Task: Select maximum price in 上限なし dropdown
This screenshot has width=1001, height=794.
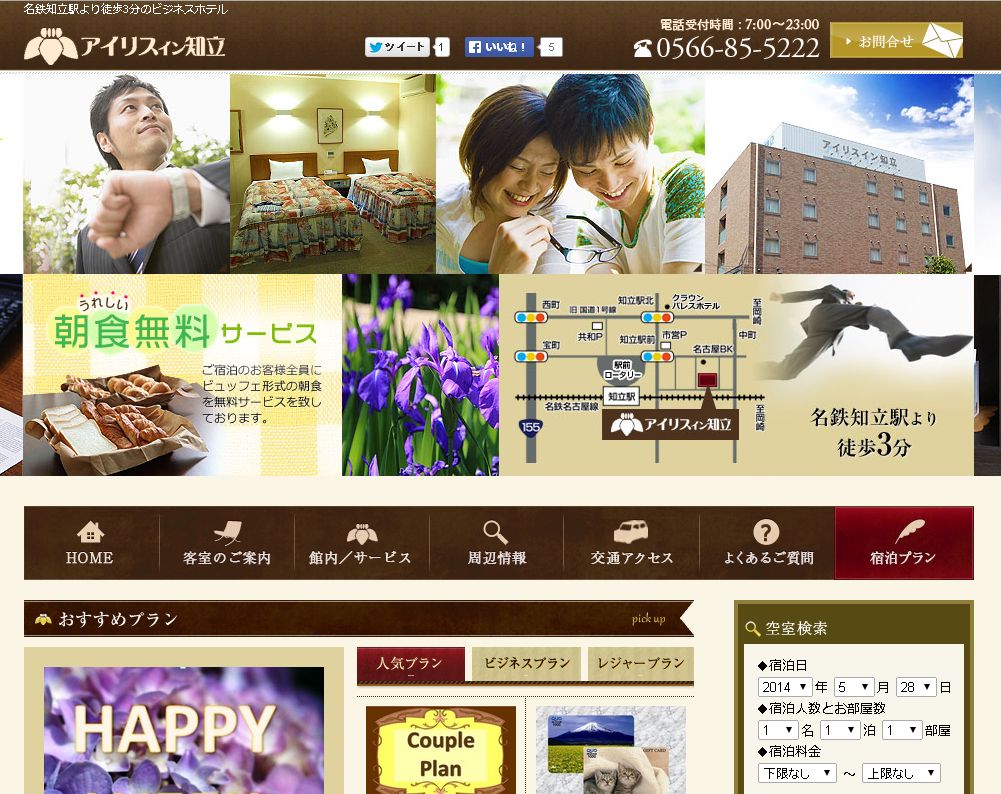Action: click(x=901, y=773)
